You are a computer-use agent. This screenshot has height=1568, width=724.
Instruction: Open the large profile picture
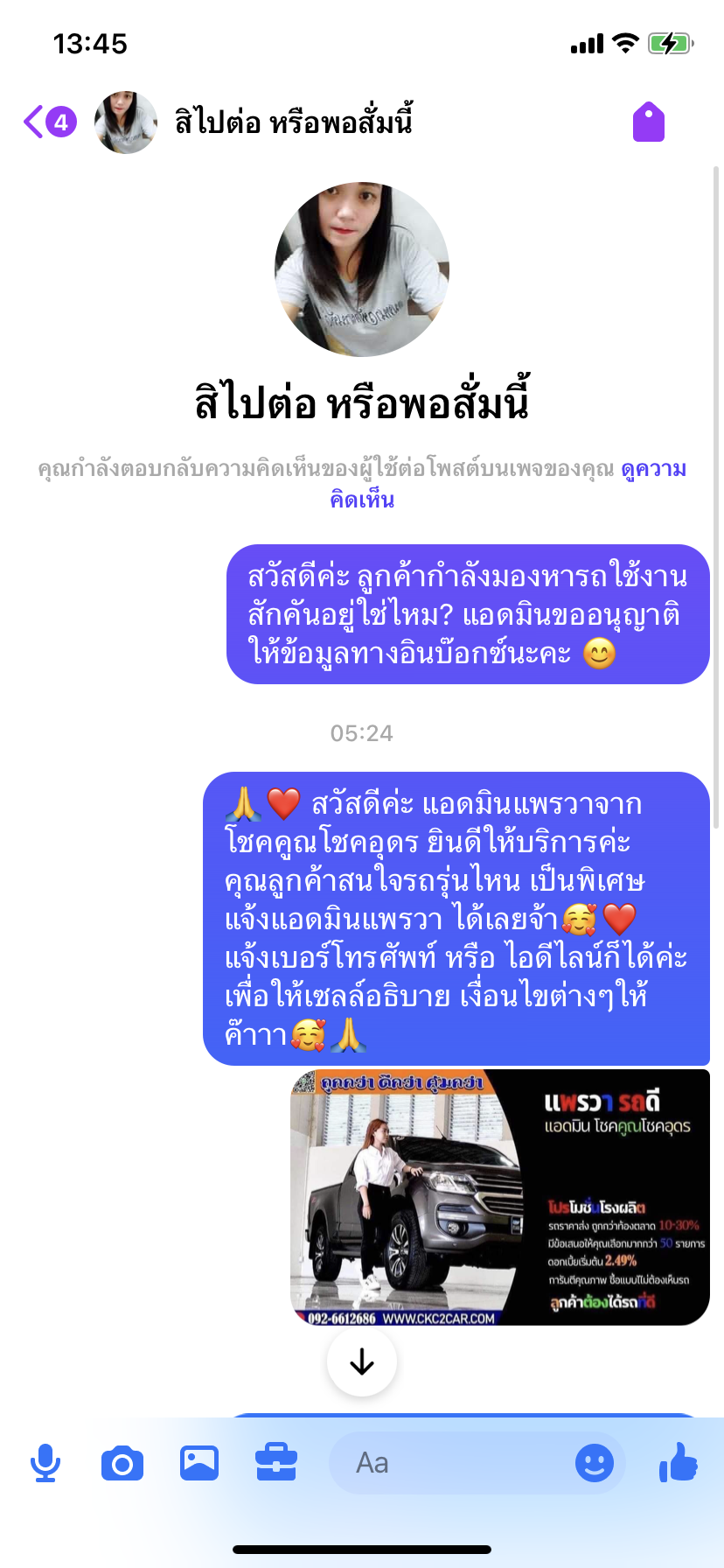click(x=362, y=269)
